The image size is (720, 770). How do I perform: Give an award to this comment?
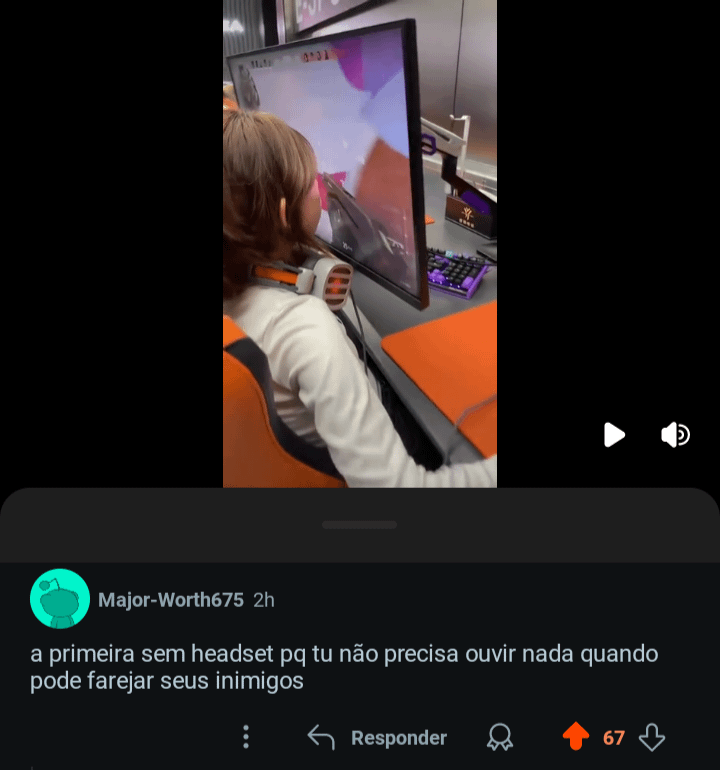click(x=499, y=738)
